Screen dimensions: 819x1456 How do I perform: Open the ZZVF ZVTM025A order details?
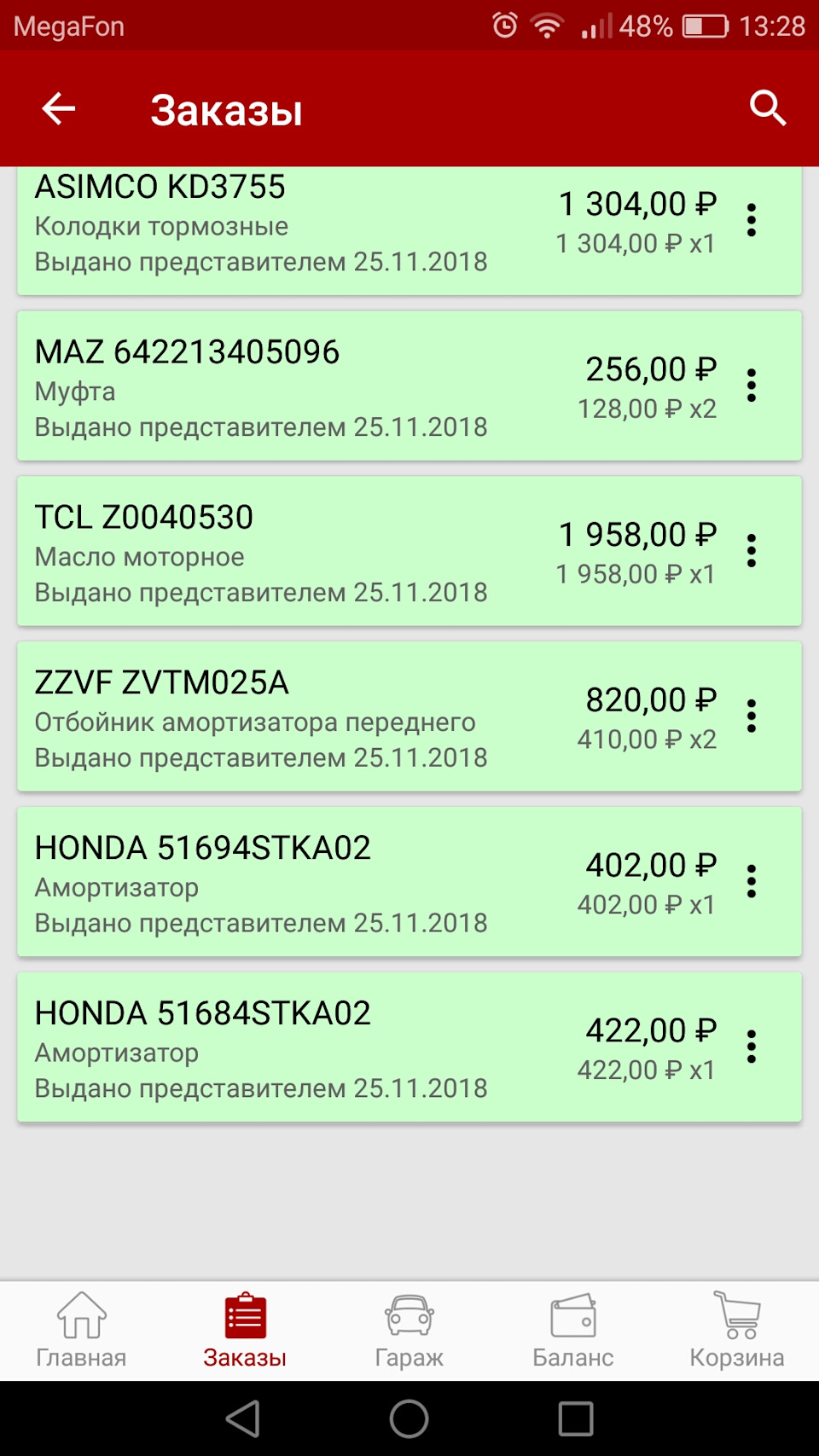[x=341, y=716]
